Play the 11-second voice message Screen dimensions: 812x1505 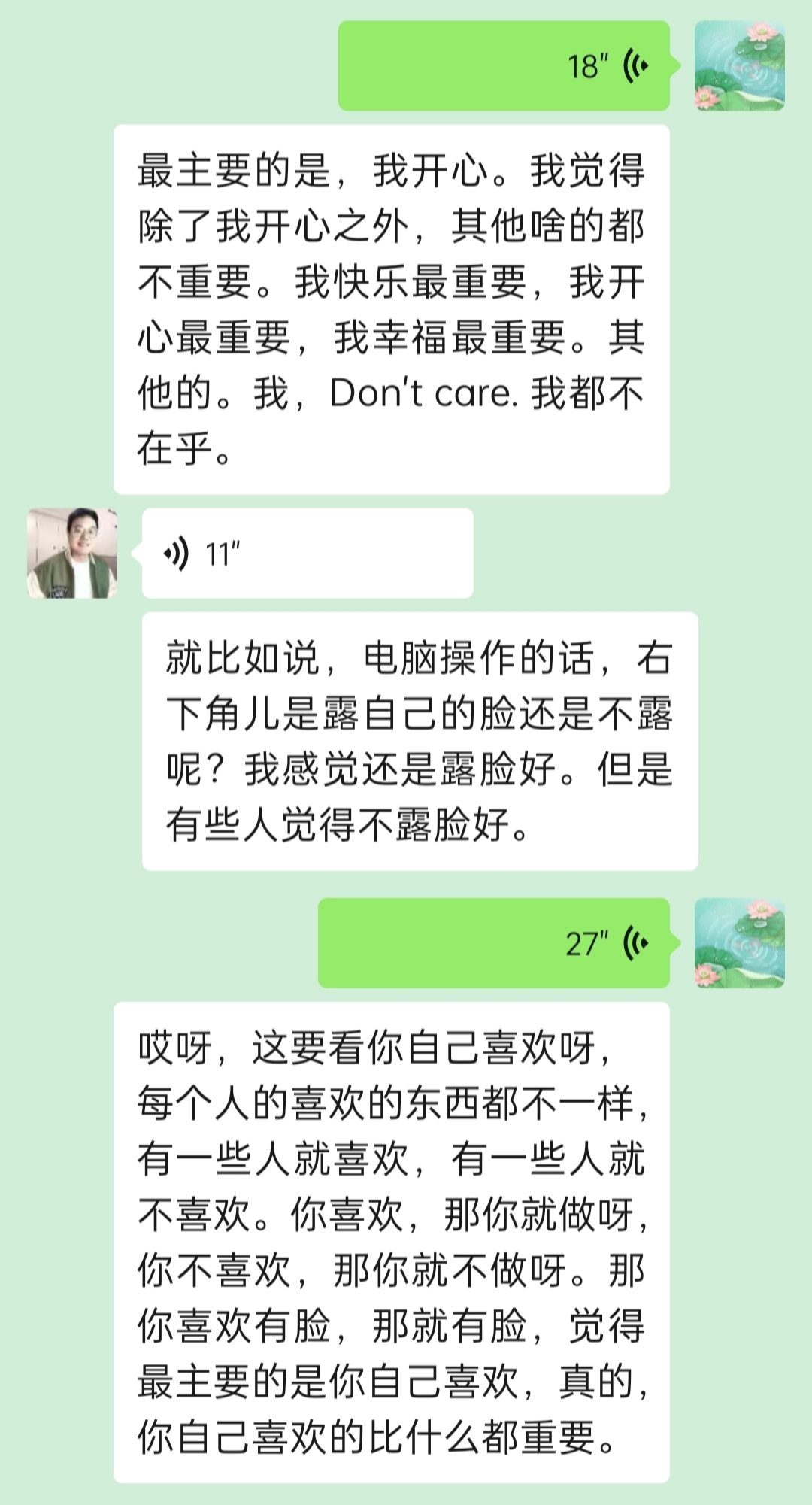pos(307,554)
